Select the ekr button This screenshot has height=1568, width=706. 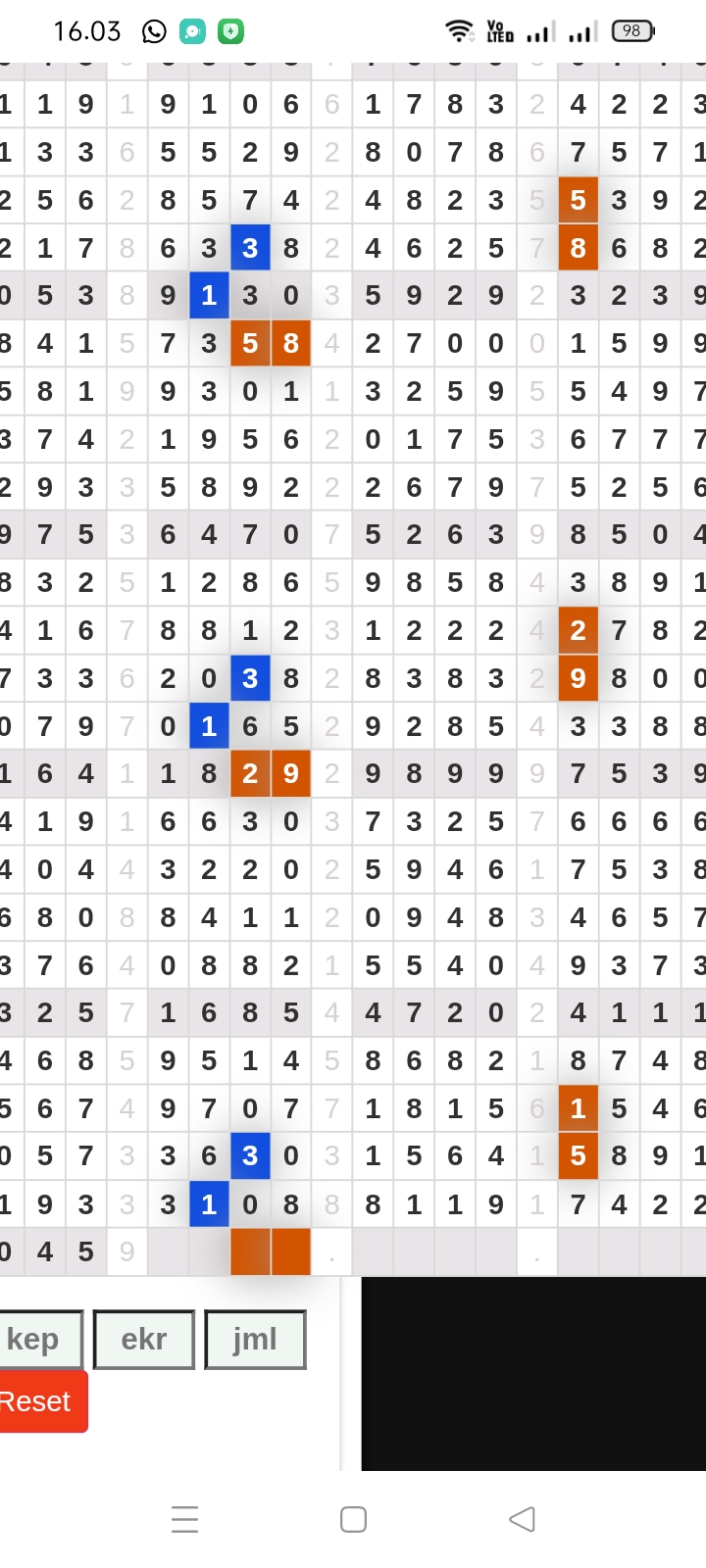[144, 1339]
